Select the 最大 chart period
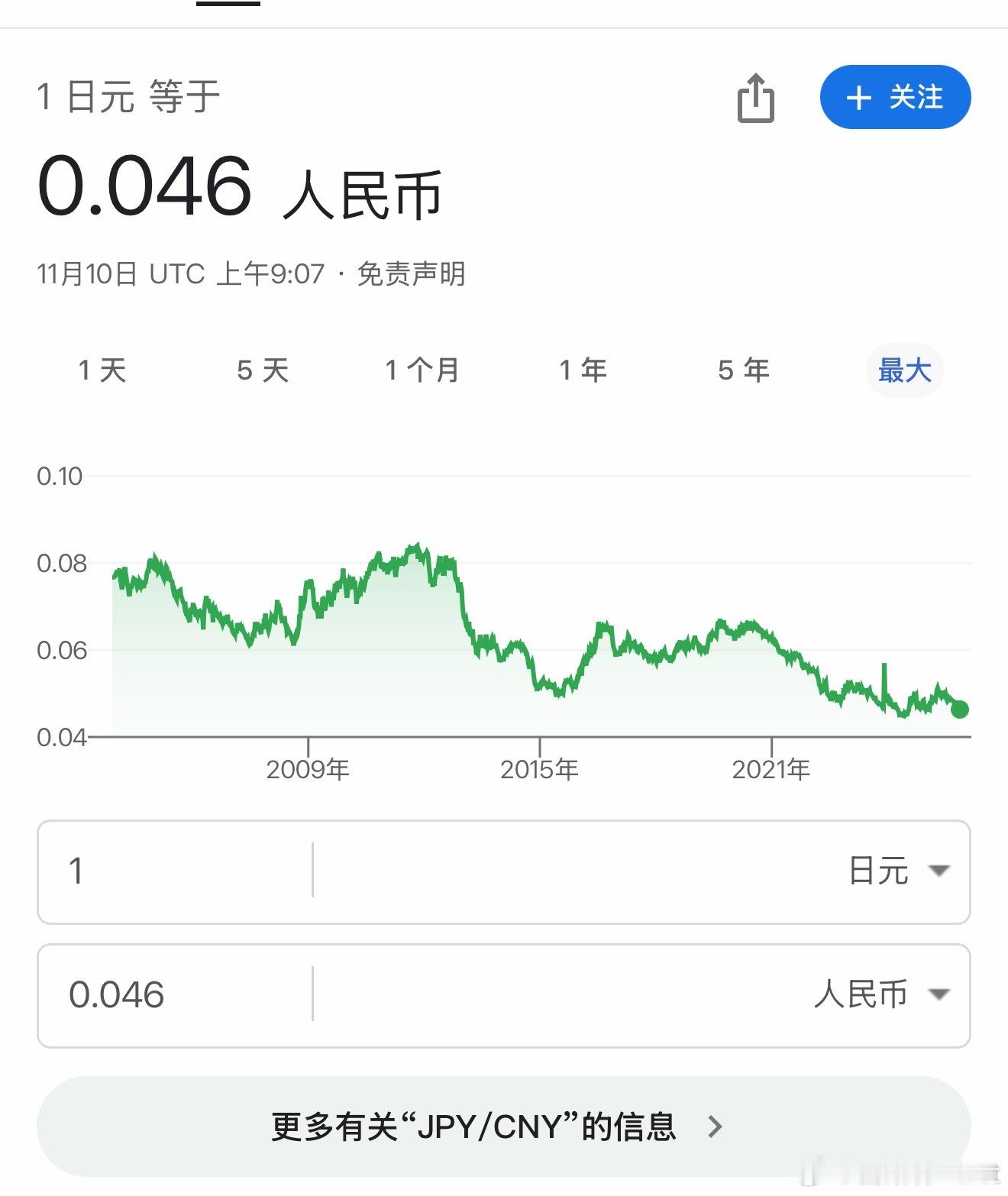1008x1196 pixels. 905,370
